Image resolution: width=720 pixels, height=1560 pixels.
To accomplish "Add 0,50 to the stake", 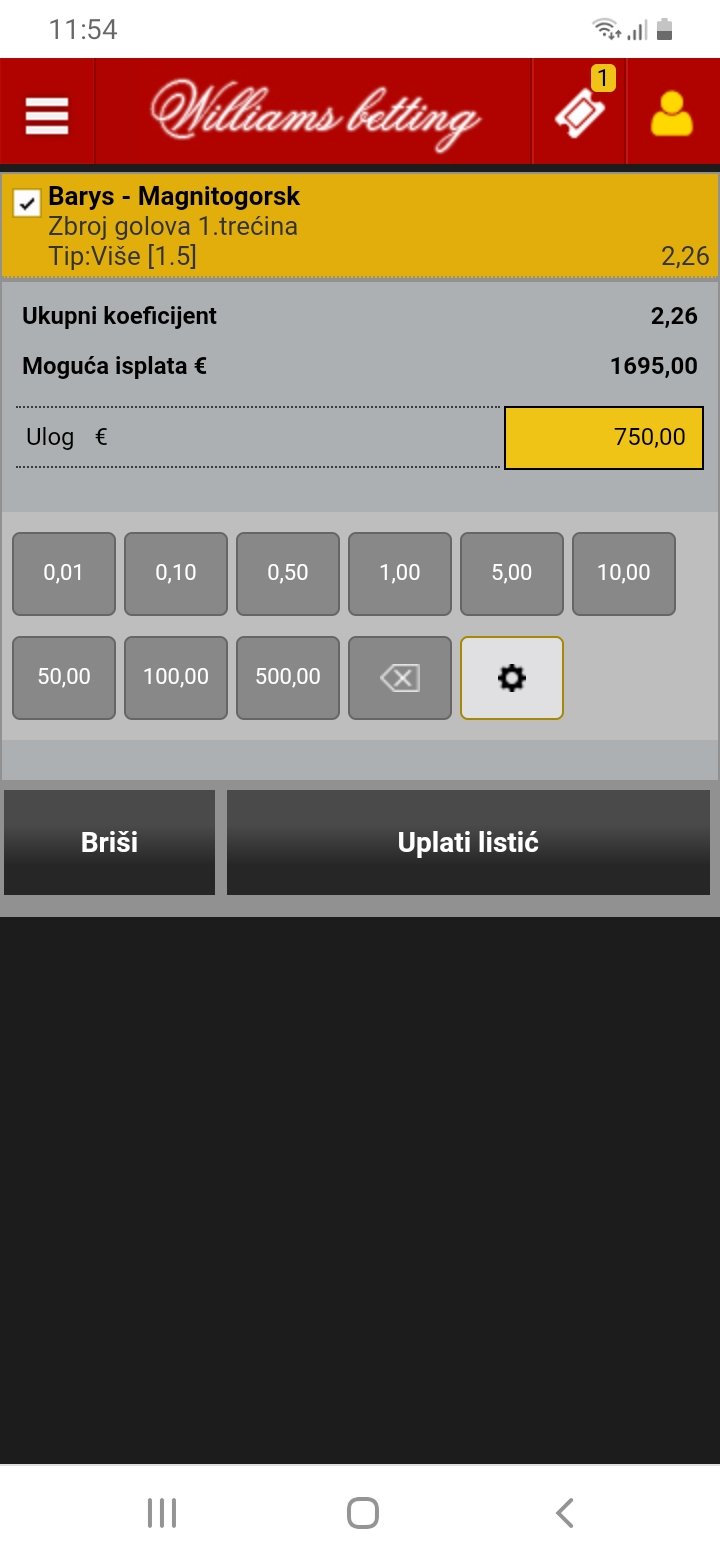I will point(288,573).
